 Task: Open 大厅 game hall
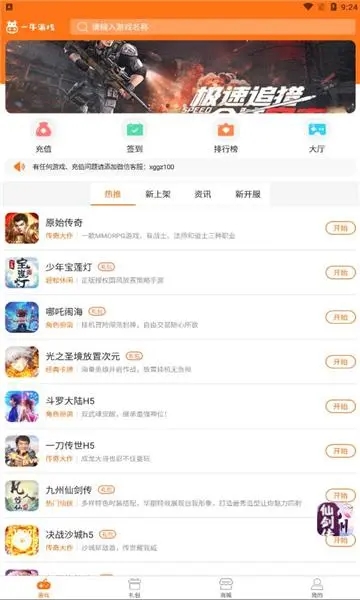pyautogui.click(x=317, y=137)
